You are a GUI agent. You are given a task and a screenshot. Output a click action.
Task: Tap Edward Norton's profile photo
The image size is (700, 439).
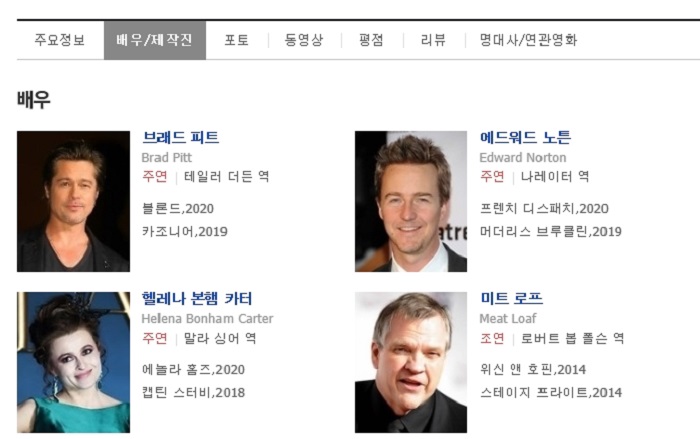pos(410,201)
